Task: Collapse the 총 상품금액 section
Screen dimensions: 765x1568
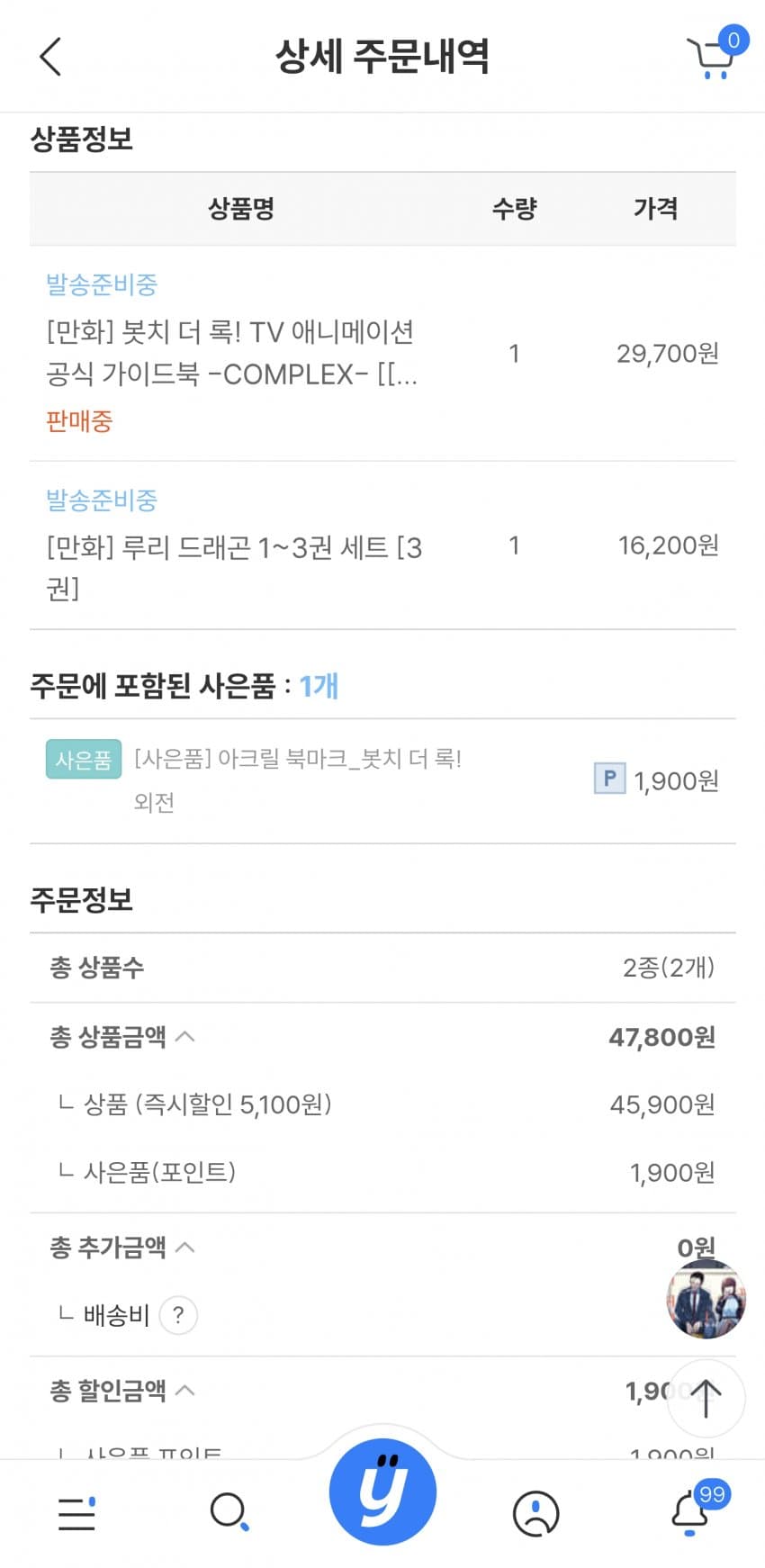Action: (x=185, y=1037)
